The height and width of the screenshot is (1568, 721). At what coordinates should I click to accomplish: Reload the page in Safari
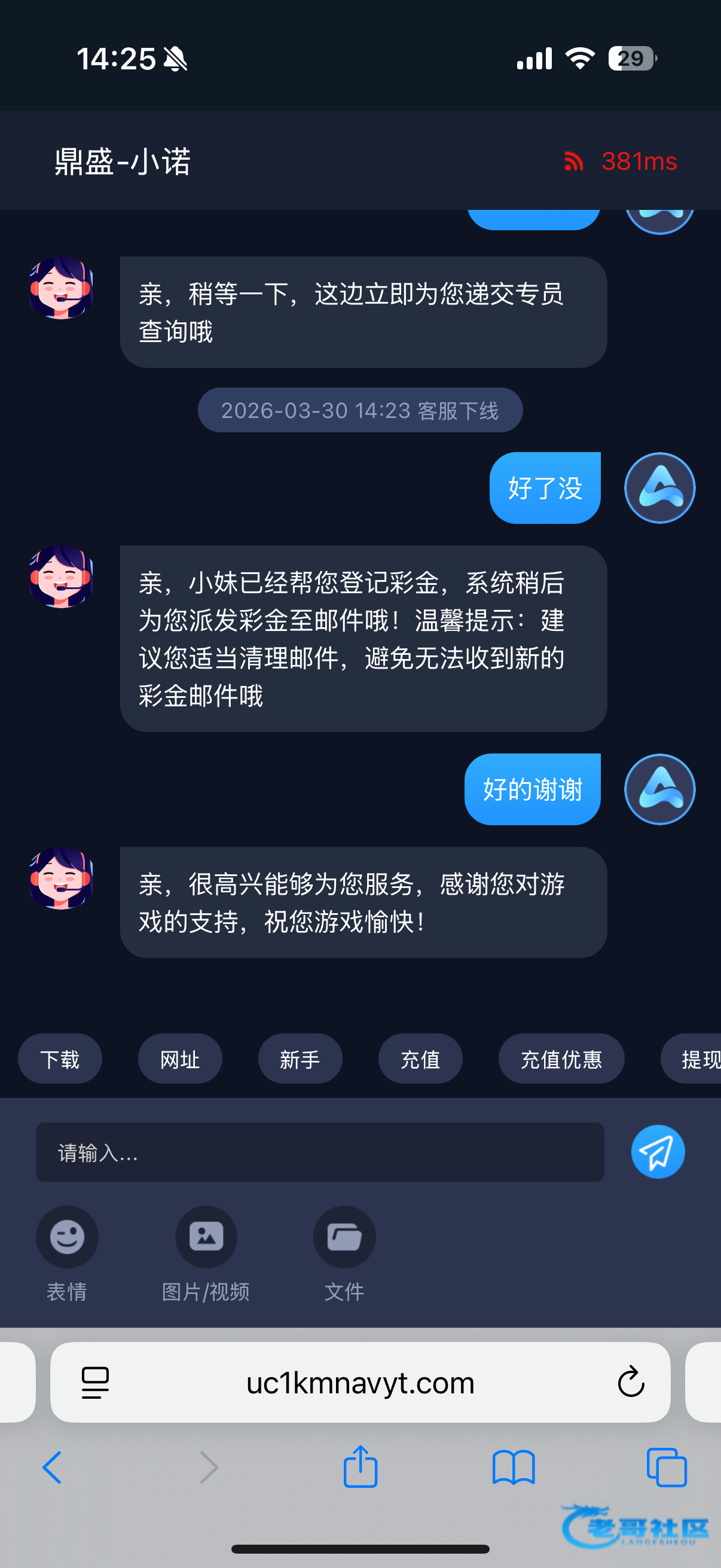click(631, 1382)
